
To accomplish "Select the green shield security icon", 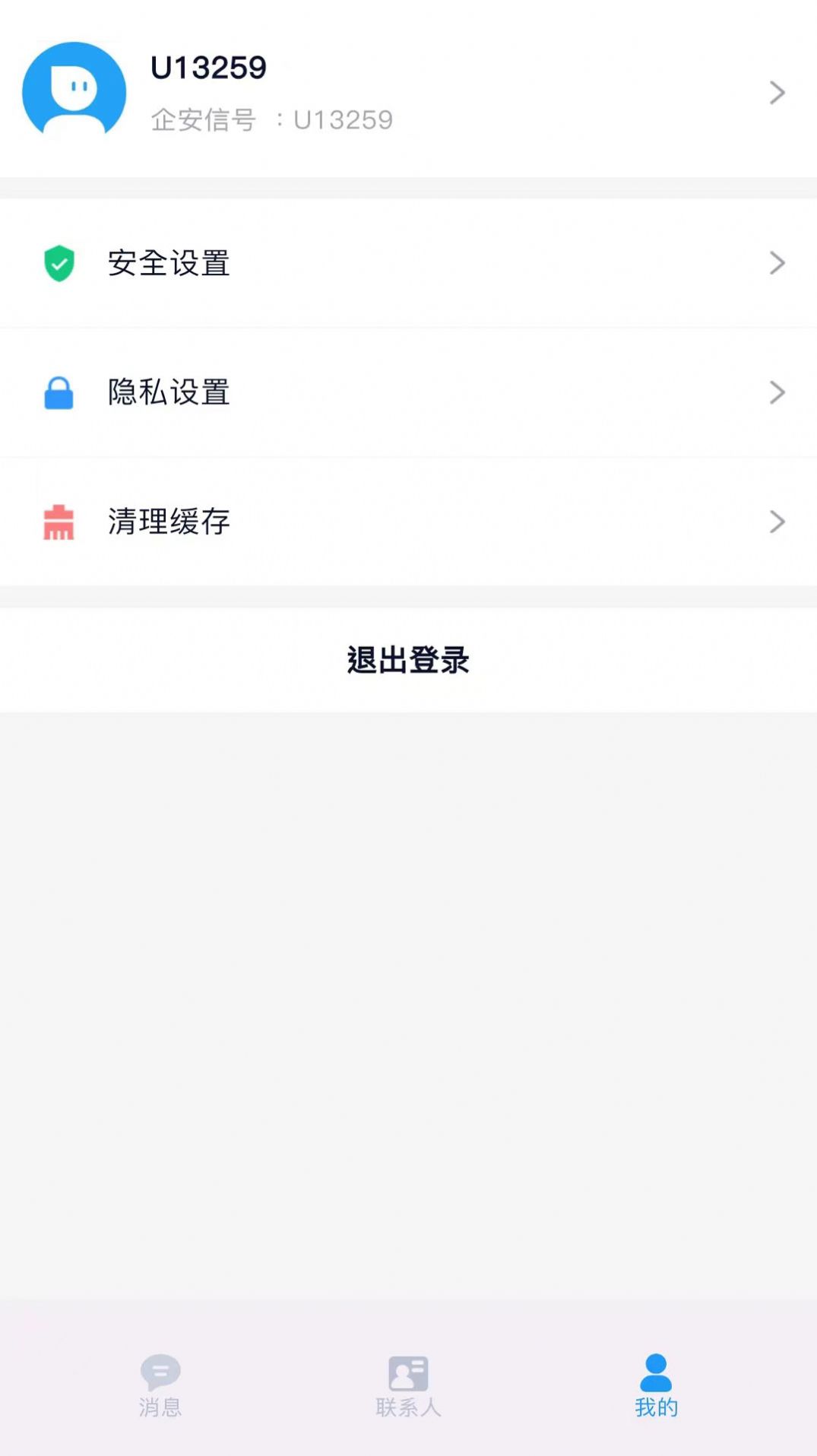I will pyautogui.click(x=60, y=264).
